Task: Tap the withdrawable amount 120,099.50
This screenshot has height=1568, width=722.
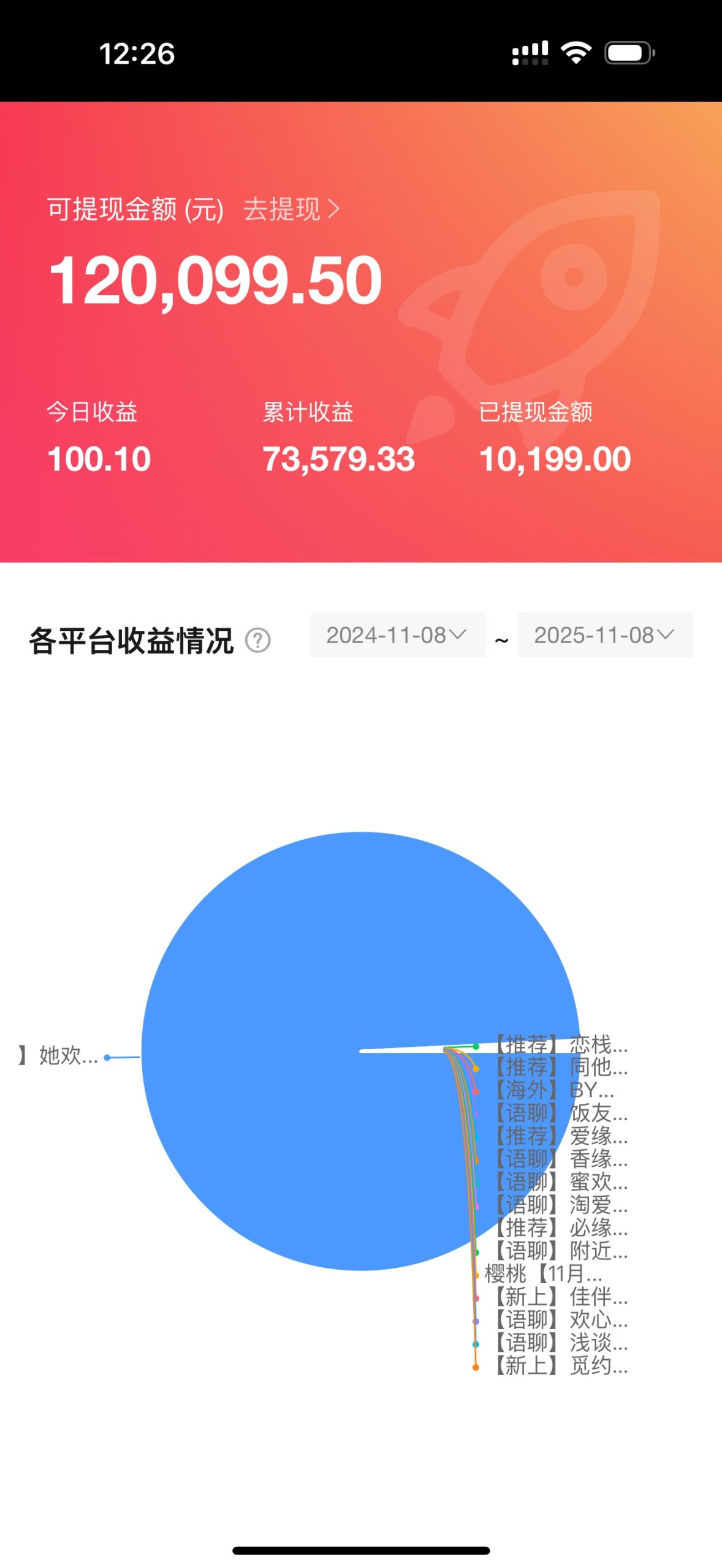Action: pos(215,281)
